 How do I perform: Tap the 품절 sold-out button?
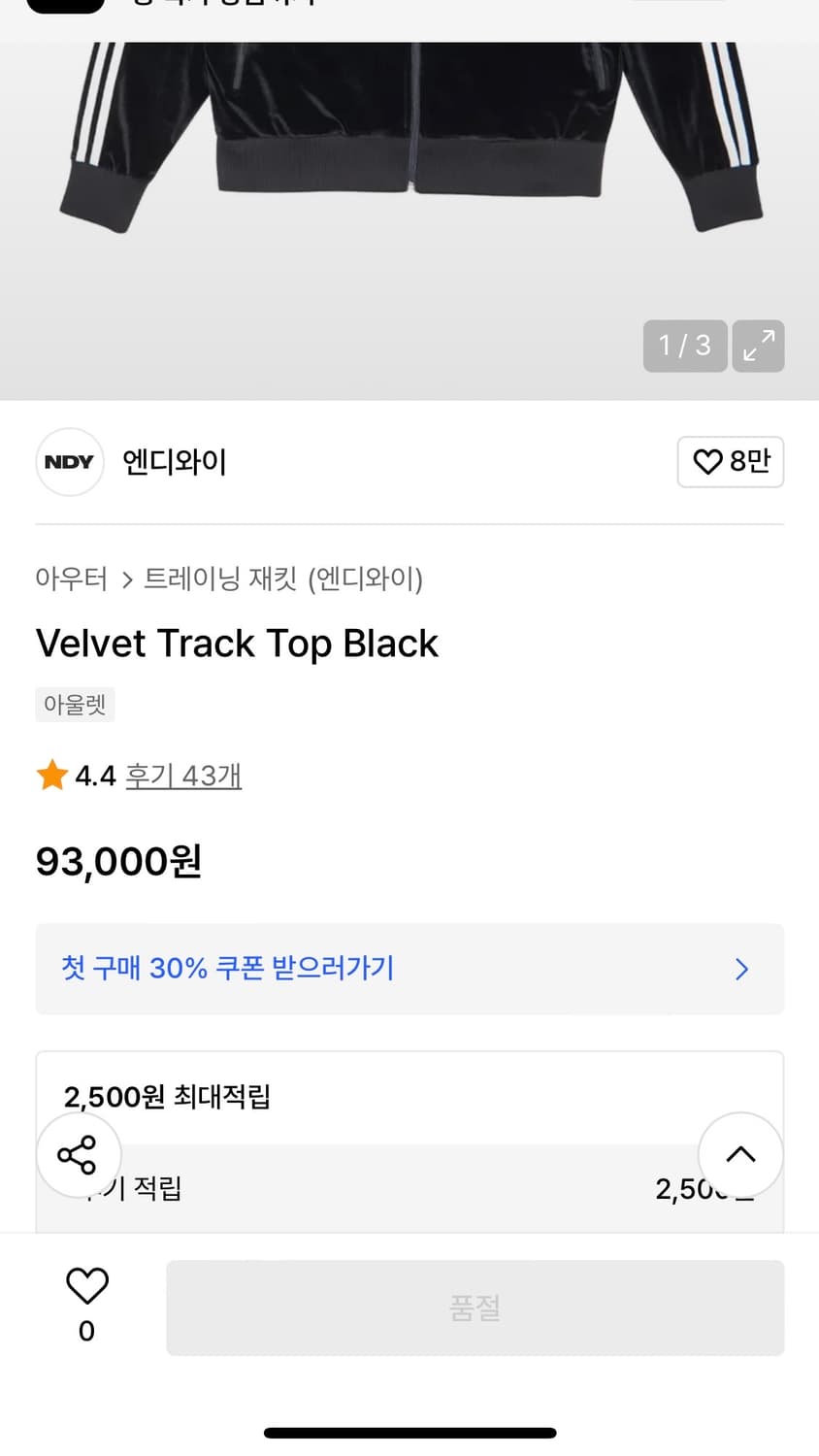(475, 1307)
